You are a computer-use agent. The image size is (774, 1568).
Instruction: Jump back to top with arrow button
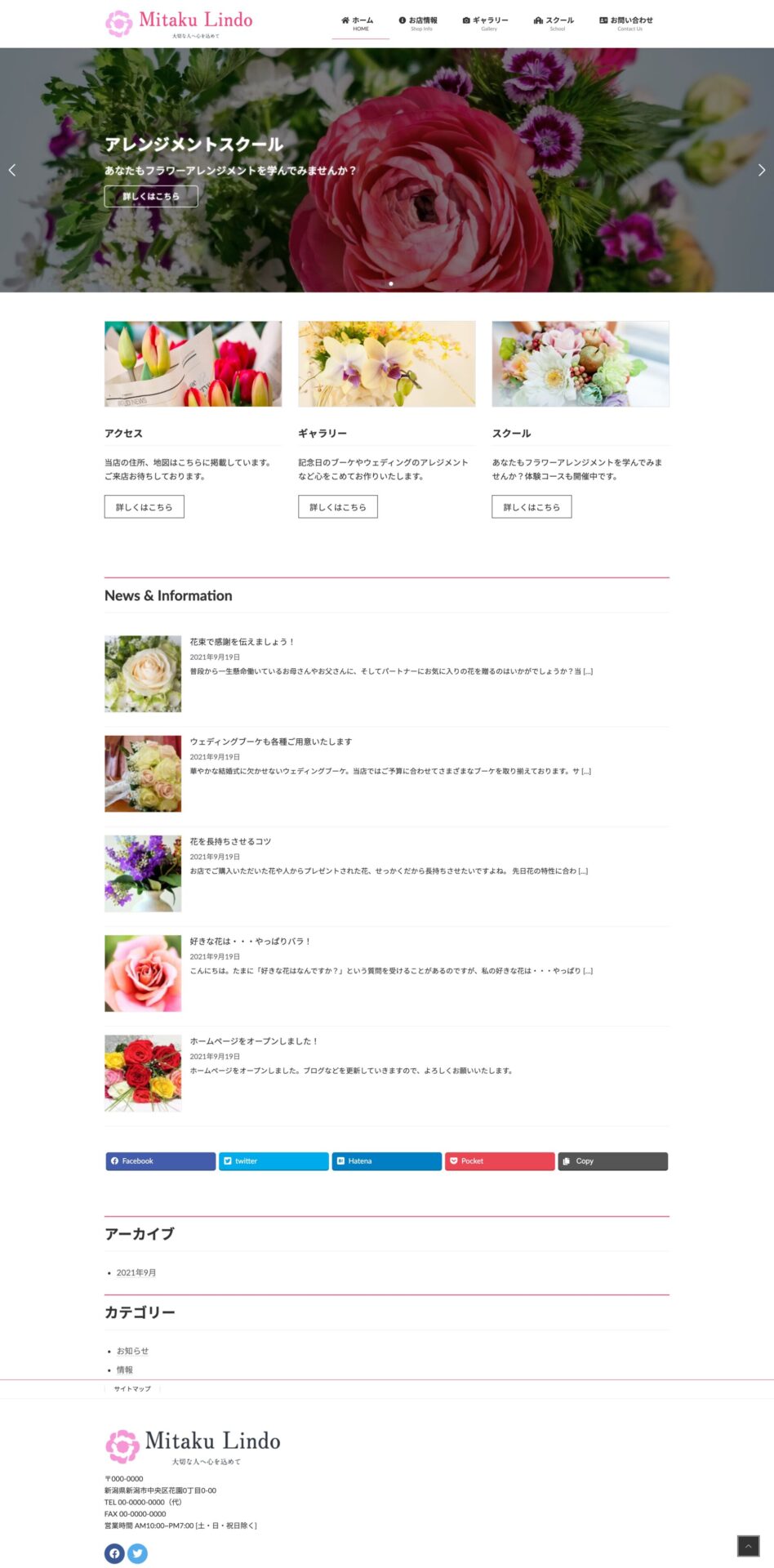(748, 1546)
